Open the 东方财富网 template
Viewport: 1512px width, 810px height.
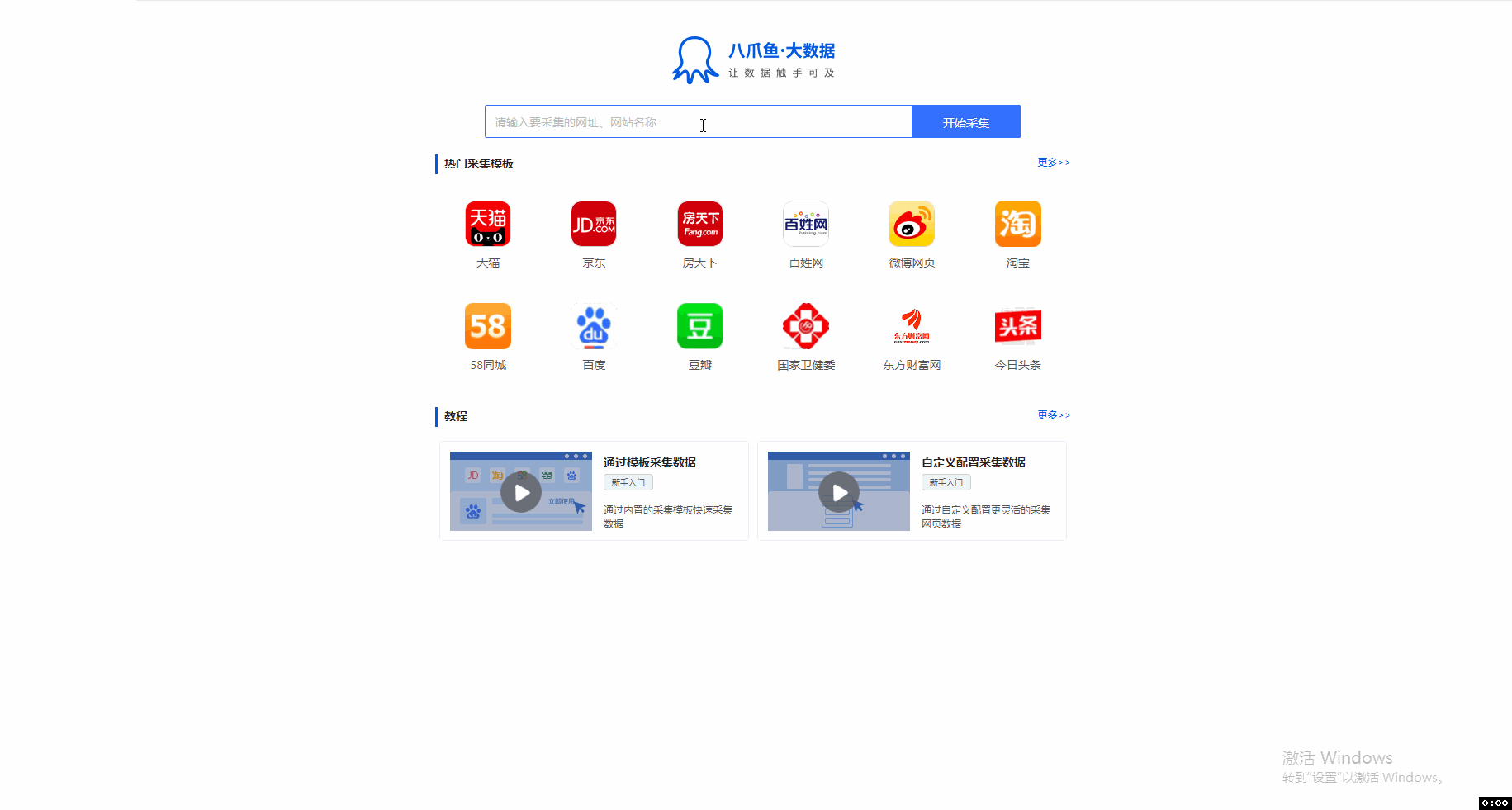pos(912,327)
